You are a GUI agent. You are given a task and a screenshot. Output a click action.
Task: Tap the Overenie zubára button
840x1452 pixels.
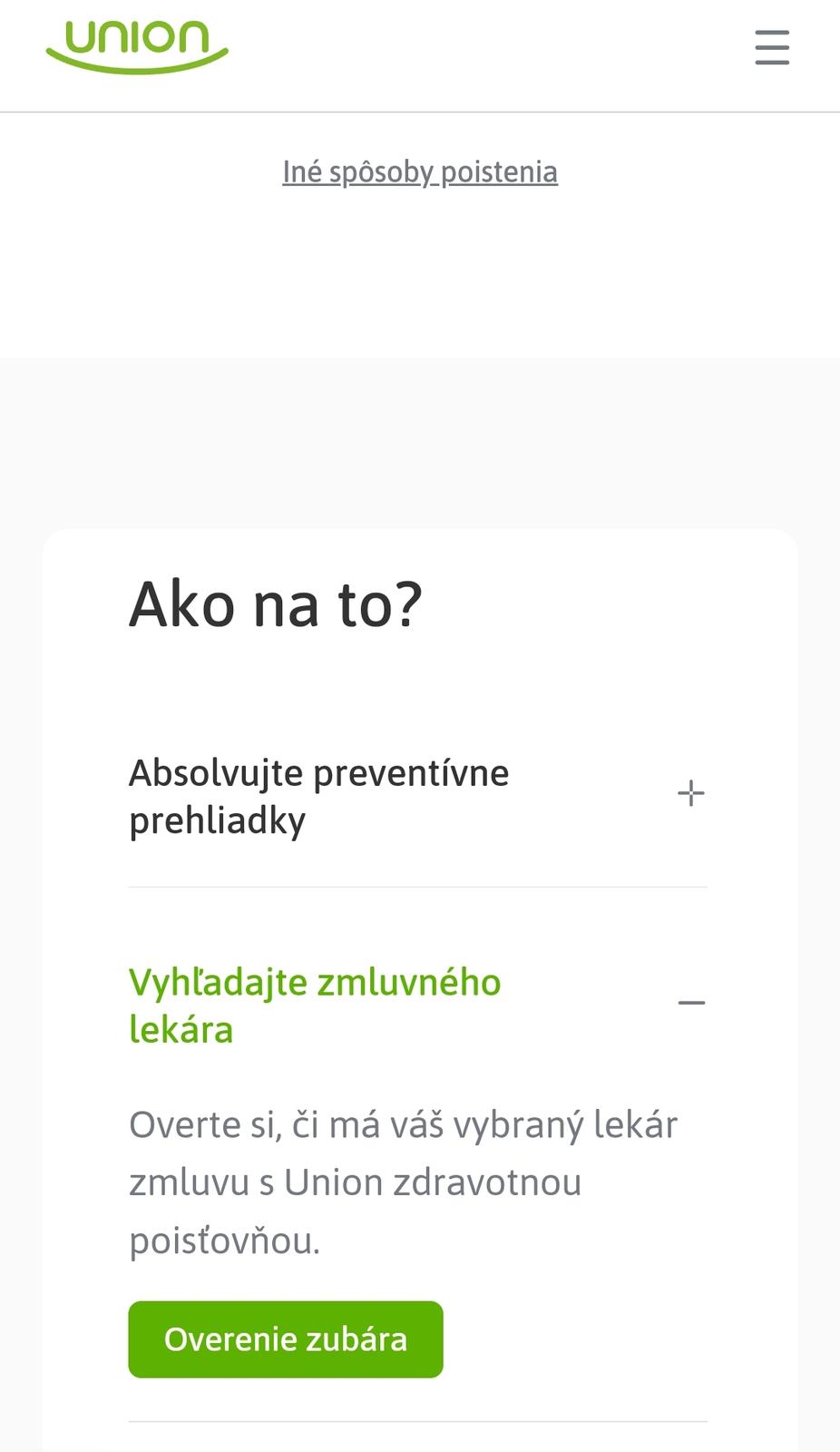286,1339
